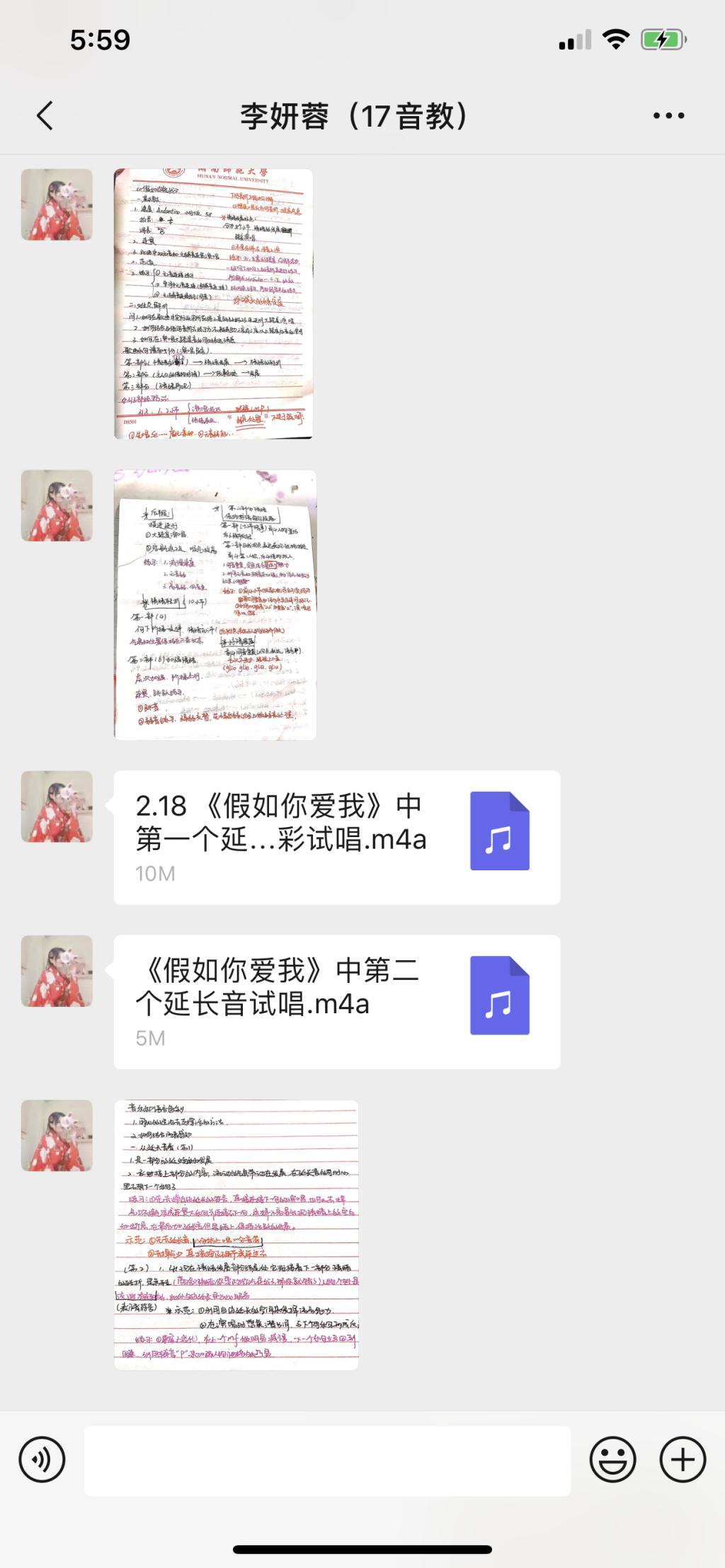Go back to the chat list

[x=45, y=116]
